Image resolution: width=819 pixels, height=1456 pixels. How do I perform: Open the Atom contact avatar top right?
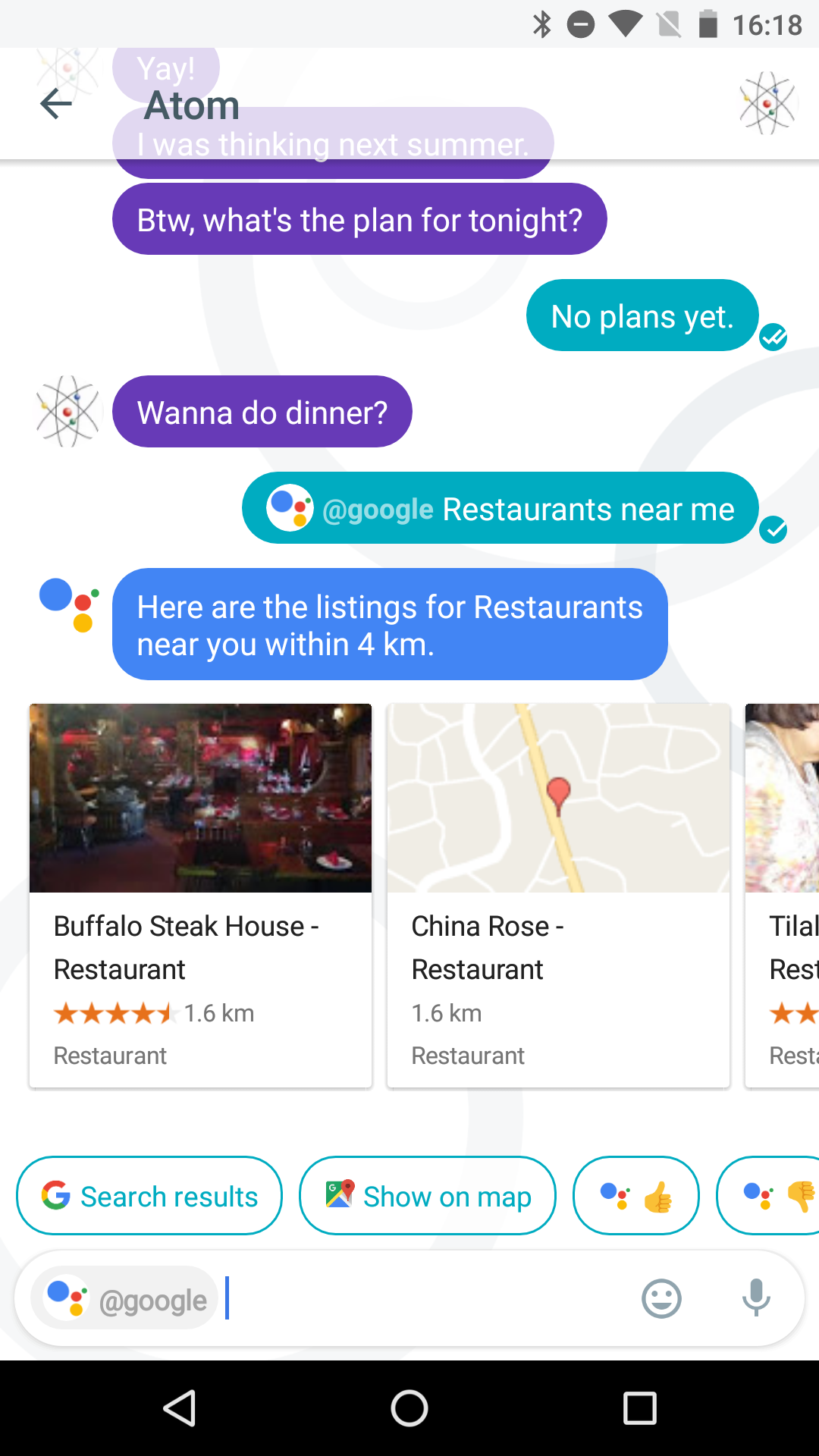pos(767,103)
